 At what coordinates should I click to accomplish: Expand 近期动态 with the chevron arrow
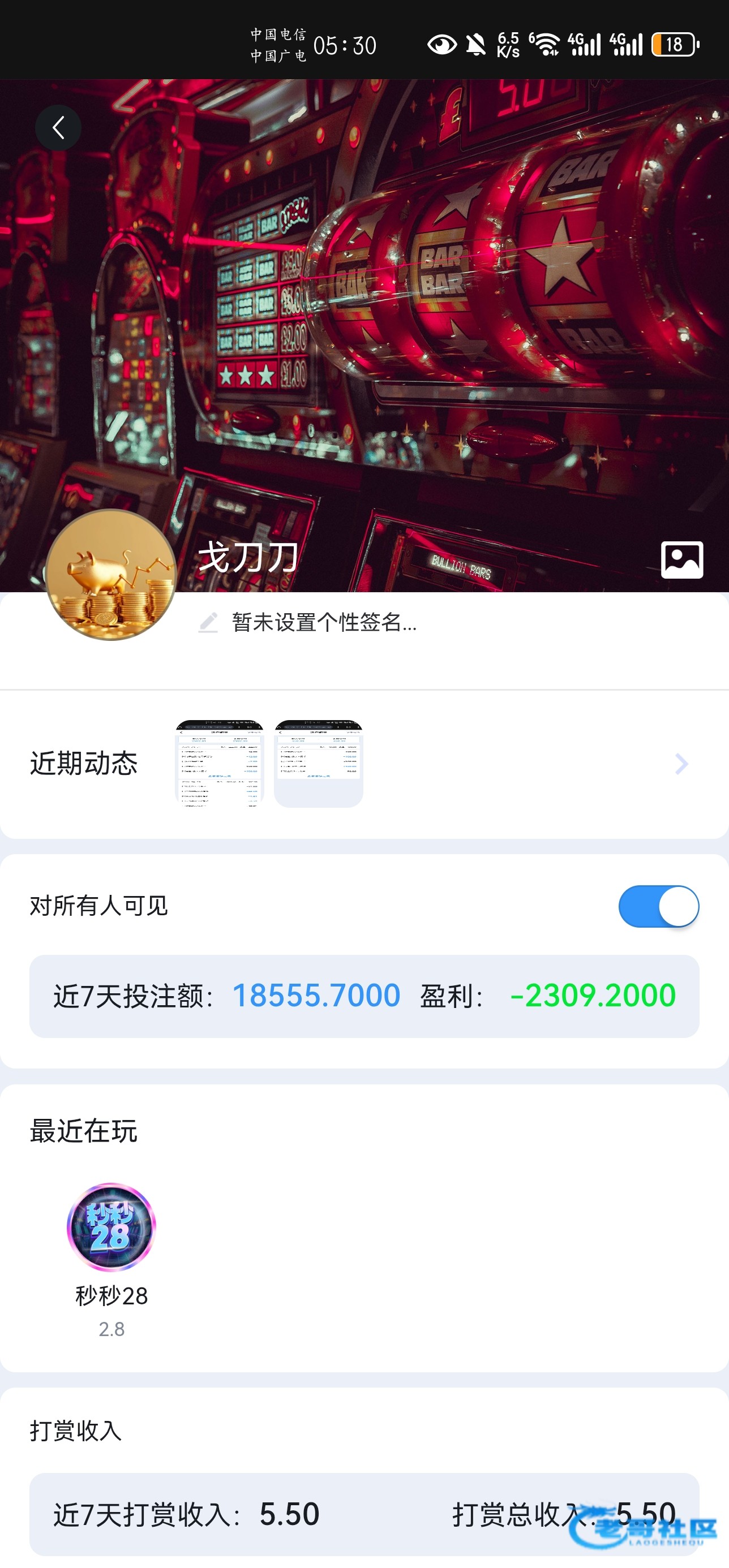click(x=681, y=763)
